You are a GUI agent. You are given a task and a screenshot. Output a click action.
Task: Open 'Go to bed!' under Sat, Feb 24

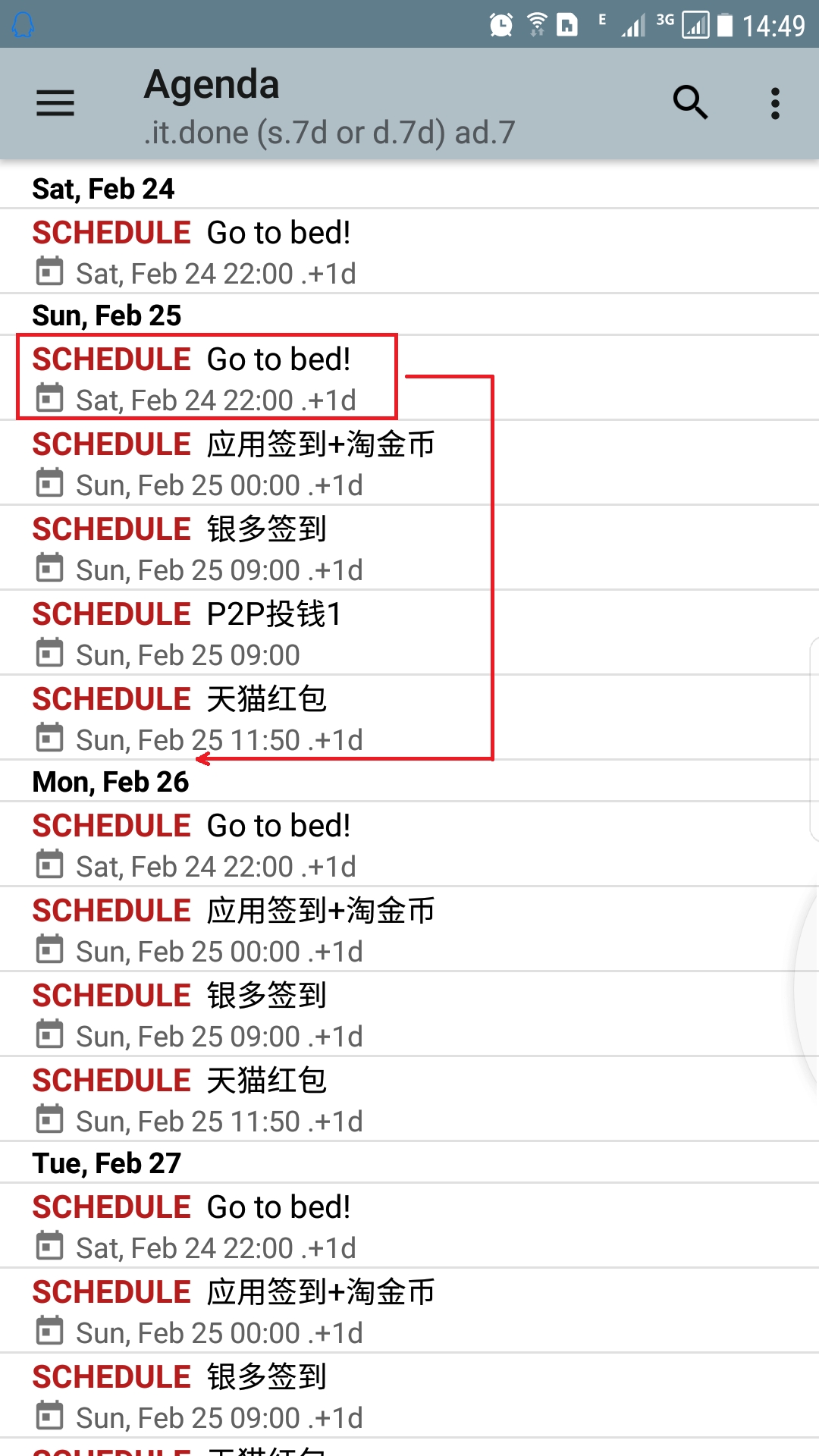point(409,252)
